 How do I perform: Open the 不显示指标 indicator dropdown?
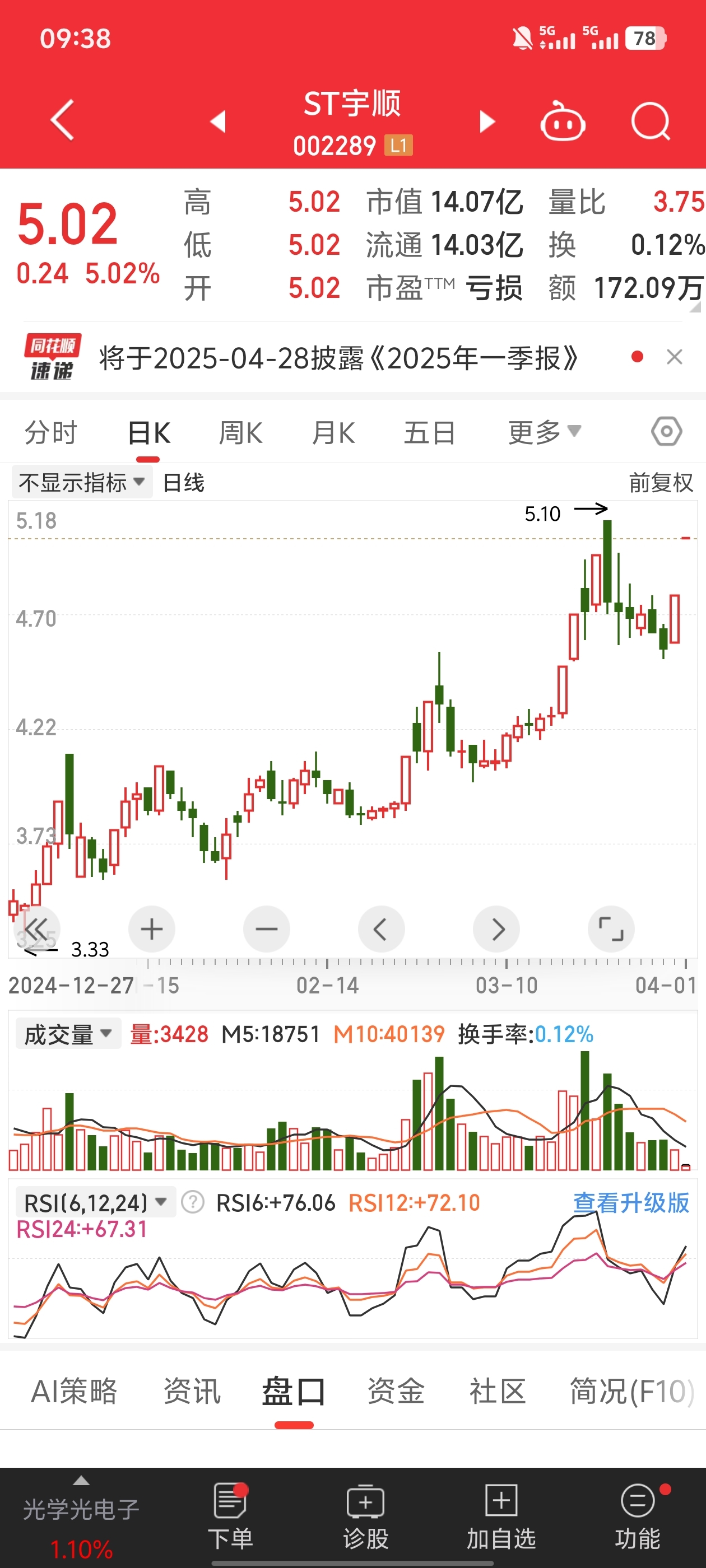[82, 483]
